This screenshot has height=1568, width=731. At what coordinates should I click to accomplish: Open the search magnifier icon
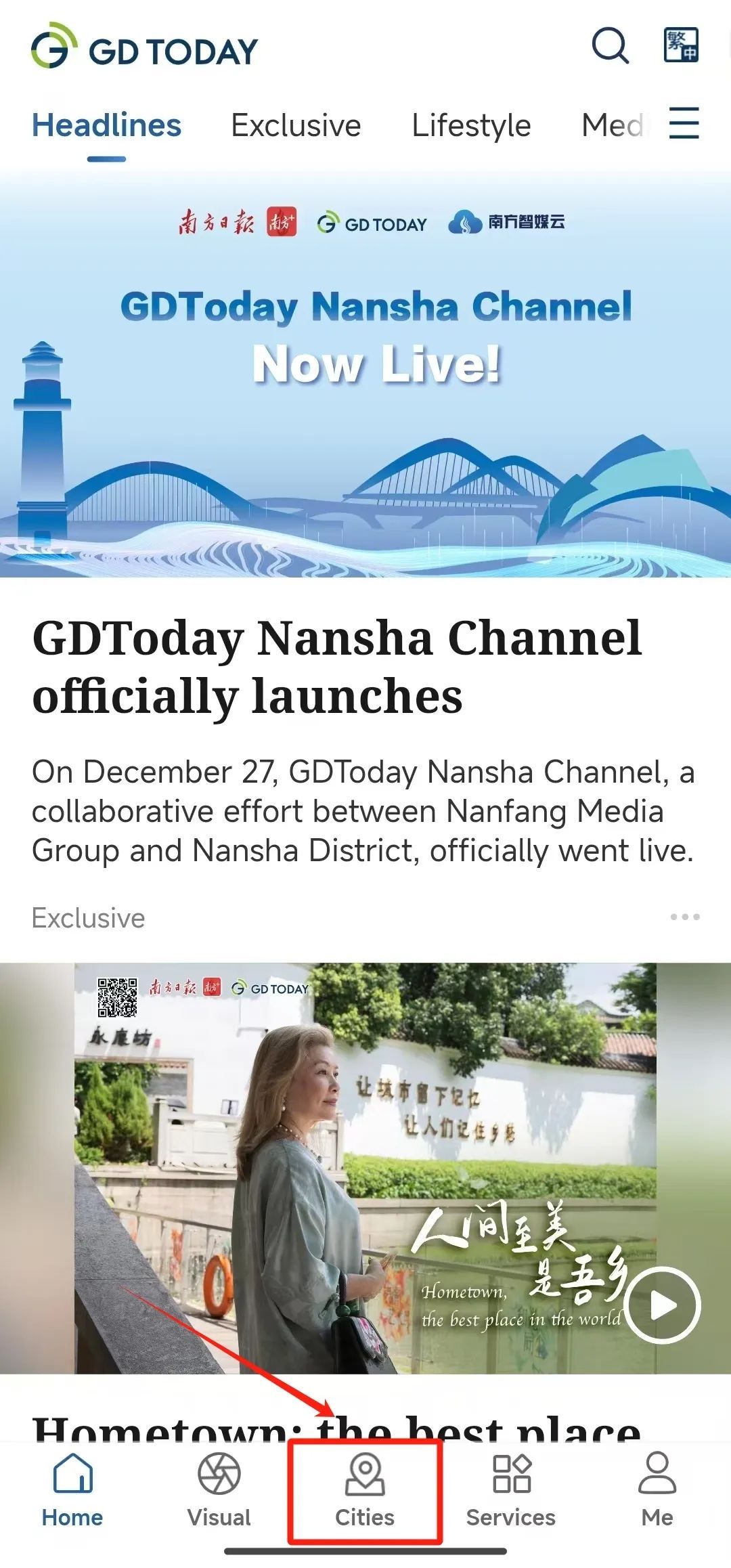(610, 46)
